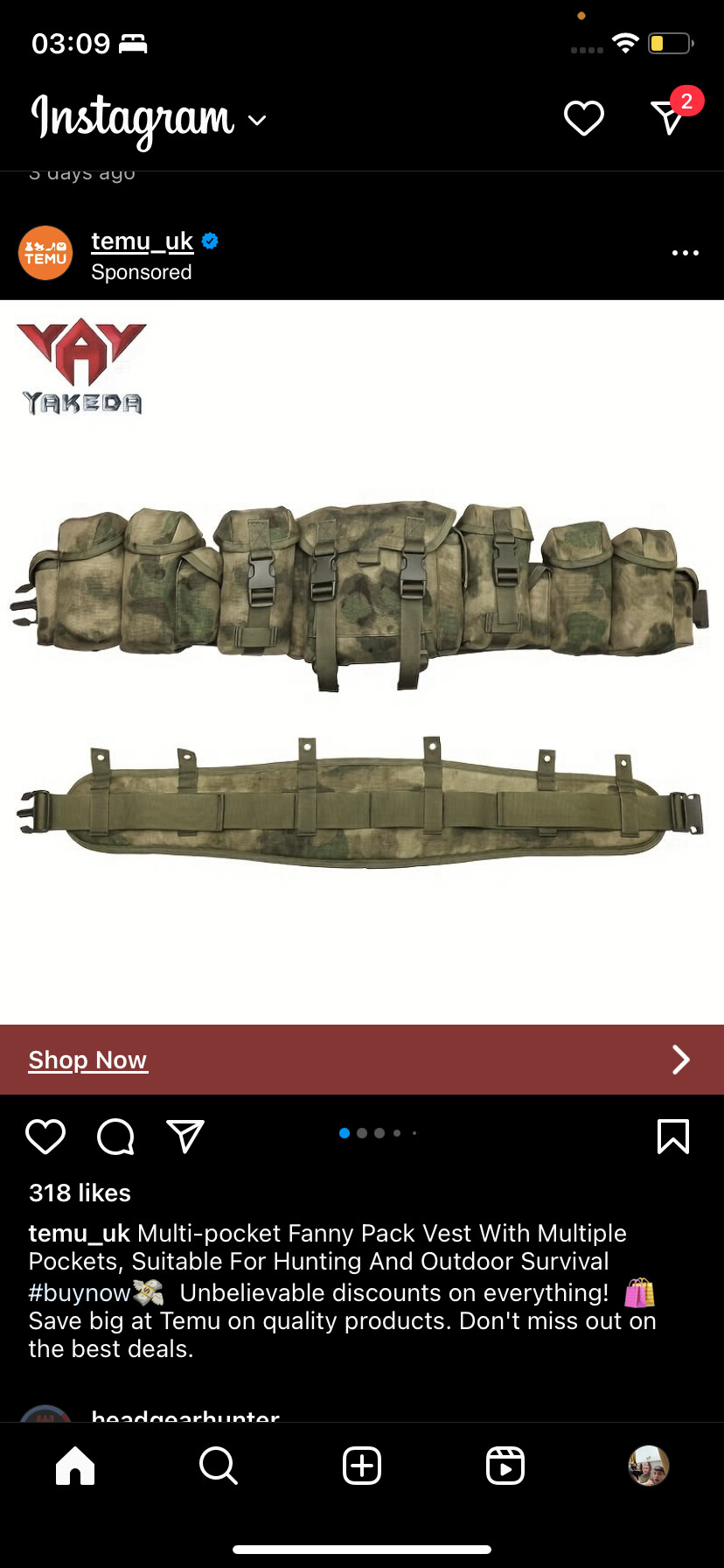Comment on the temu_uk post
The height and width of the screenshot is (1568, 724).
click(115, 1136)
